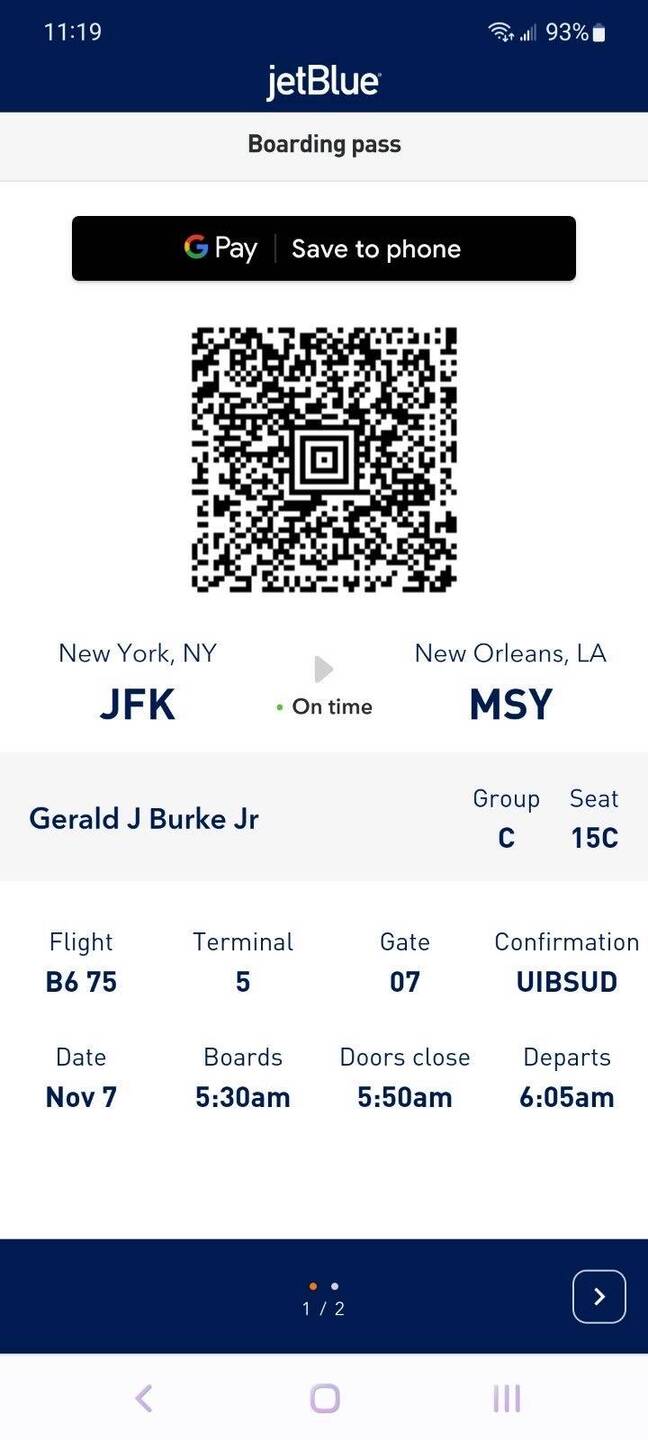Save boarding pass with Google Pay
This screenshot has height=1440, width=648.
[324, 248]
